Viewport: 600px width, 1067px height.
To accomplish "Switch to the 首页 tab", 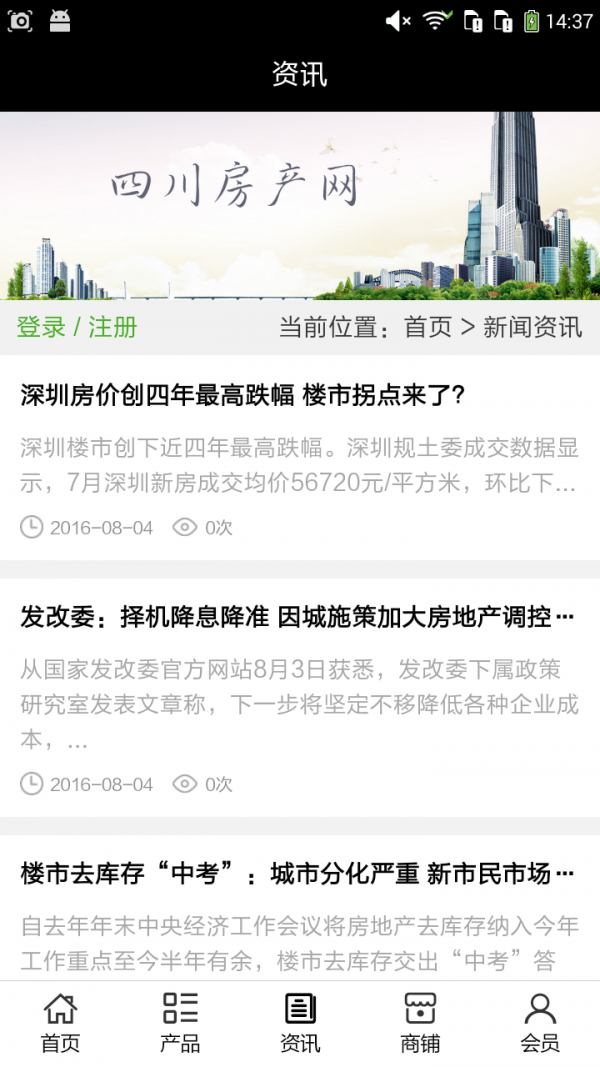I will tap(60, 1023).
